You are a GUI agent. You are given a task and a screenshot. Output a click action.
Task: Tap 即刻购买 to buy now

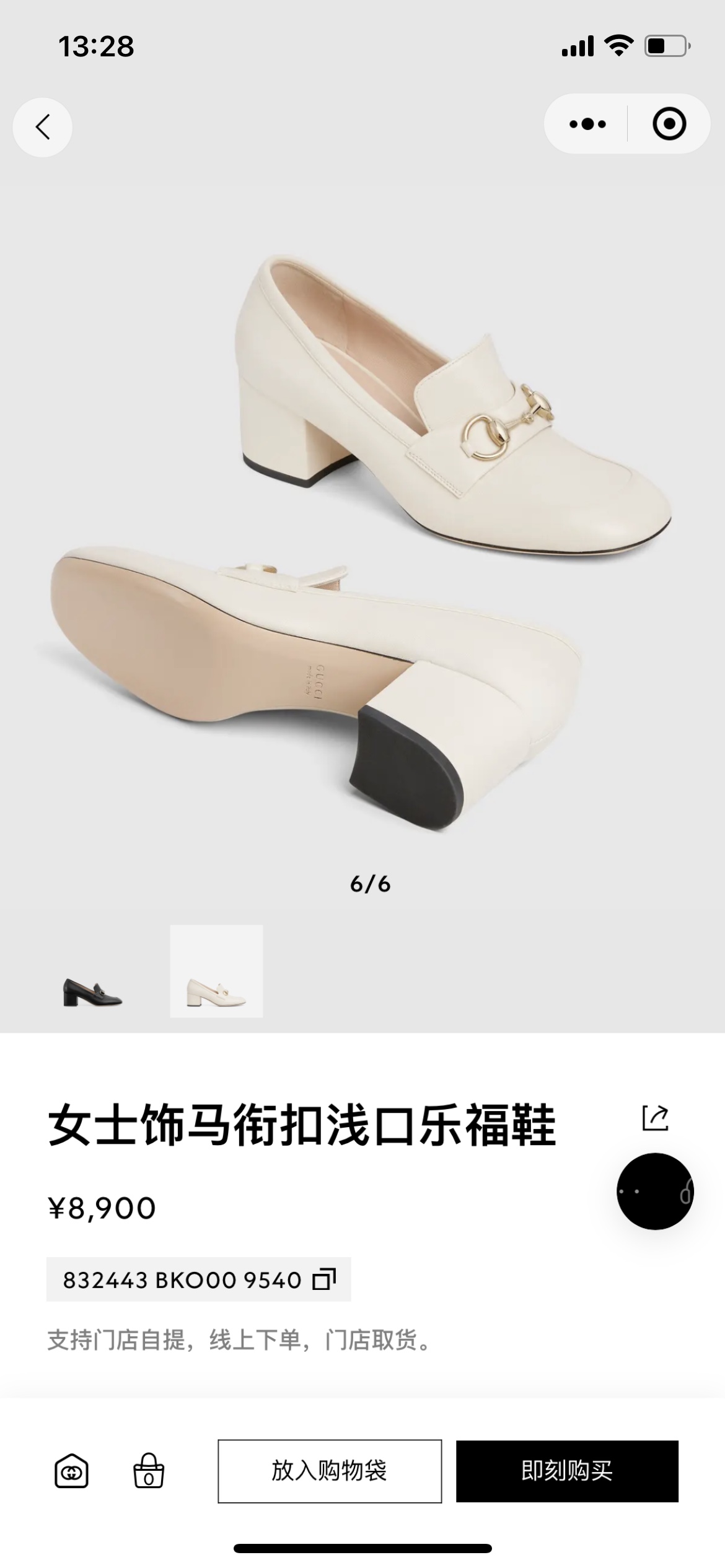click(x=567, y=1471)
